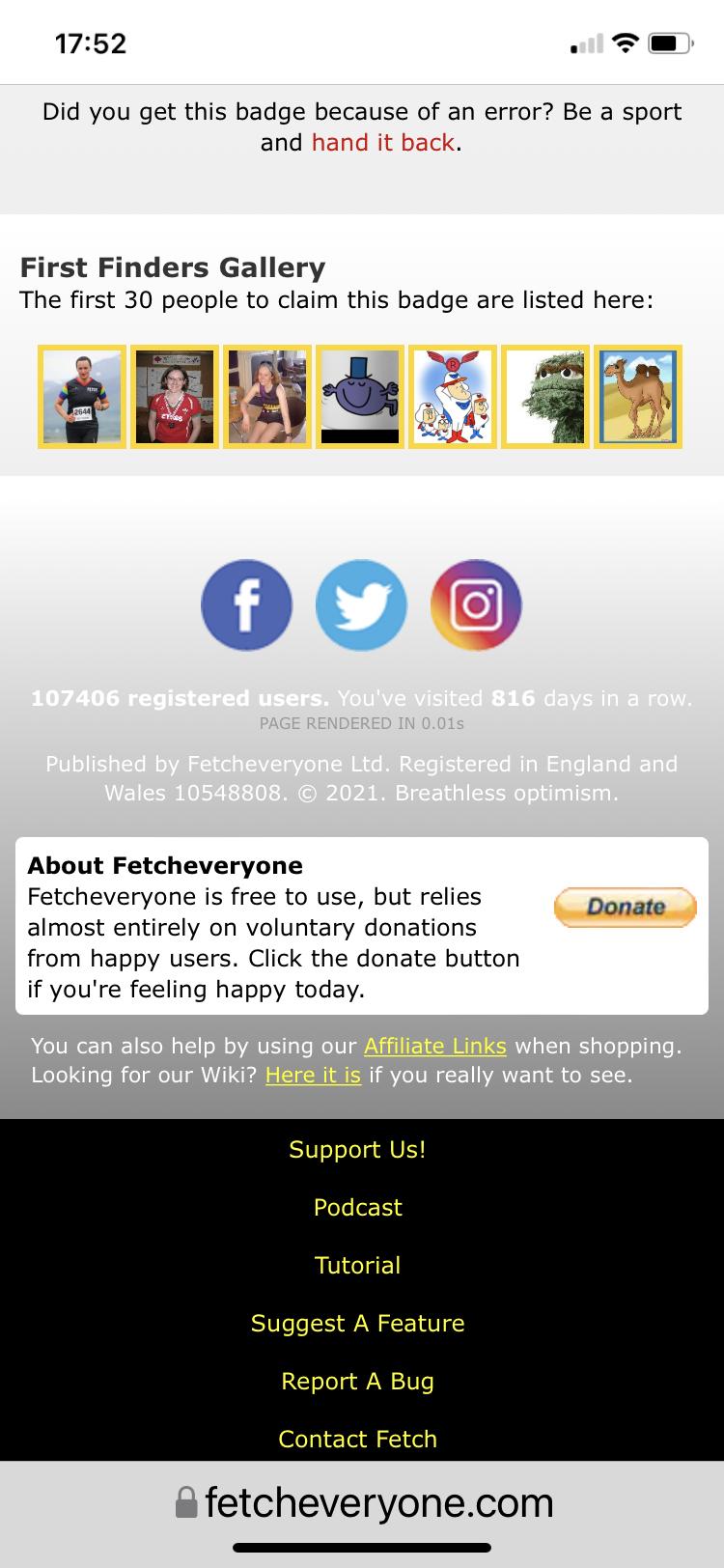Go to the Podcast page
This screenshot has height=1568, width=724.
coord(357,1207)
